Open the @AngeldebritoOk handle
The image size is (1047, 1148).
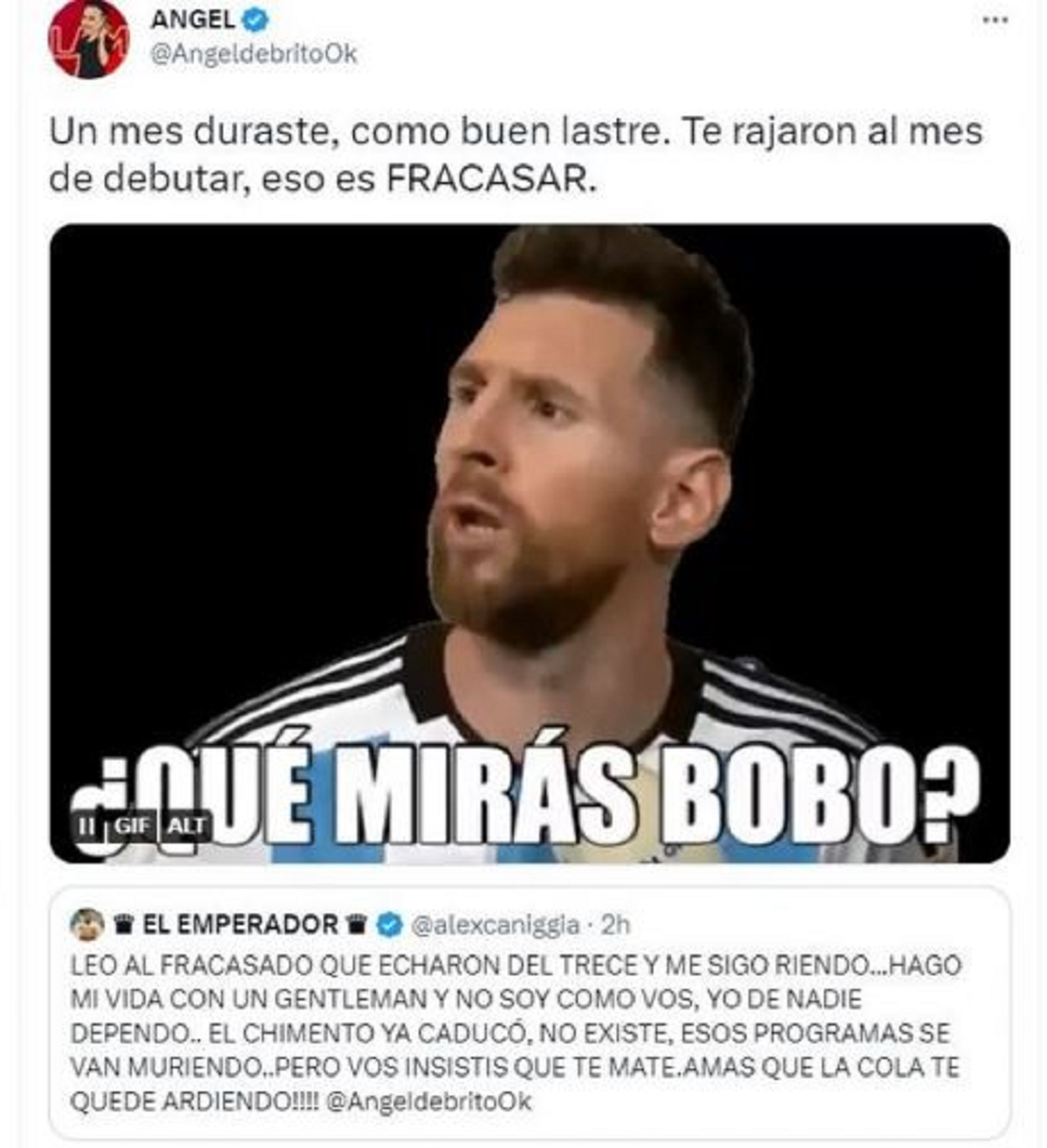click(x=254, y=54)
